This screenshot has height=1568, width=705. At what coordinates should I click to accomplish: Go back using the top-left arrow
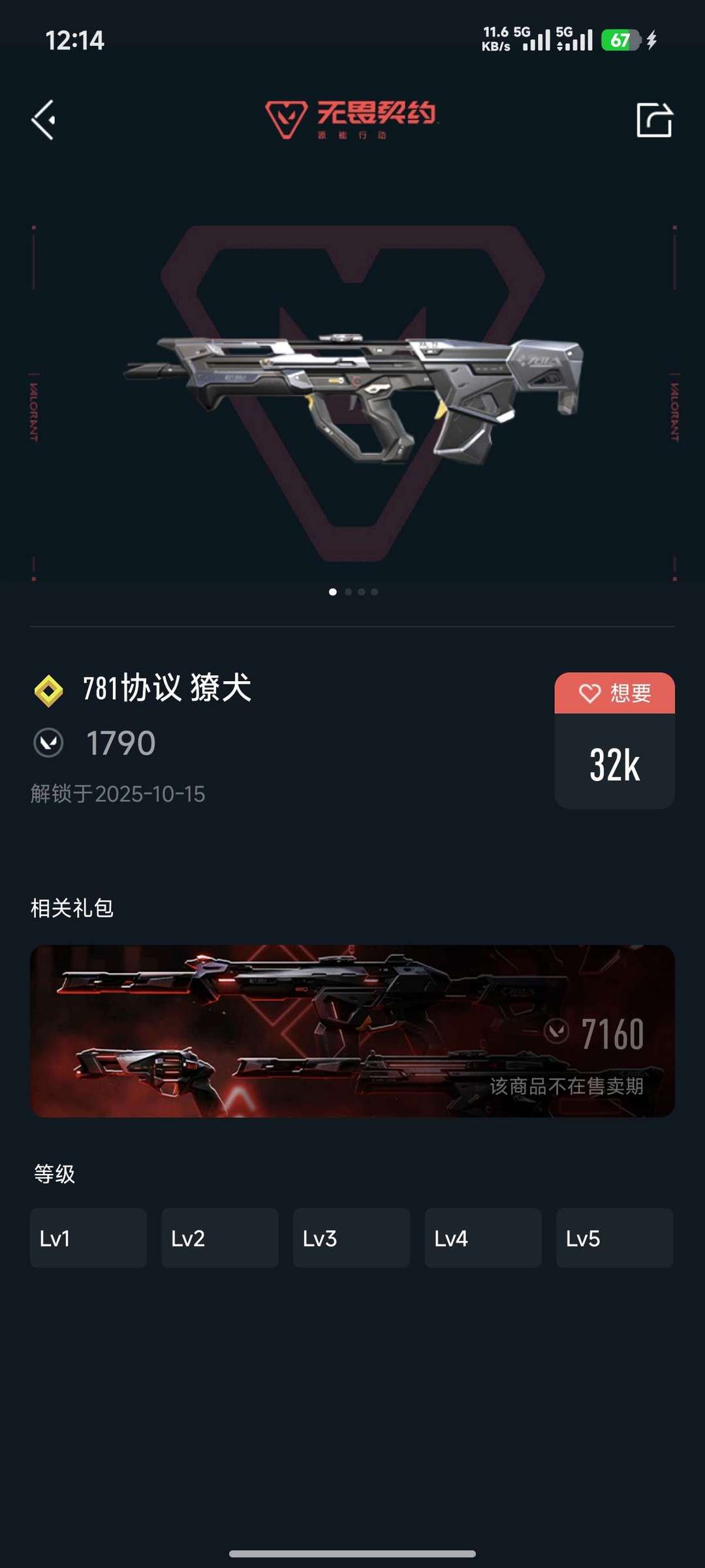click(x=44, y=120)
